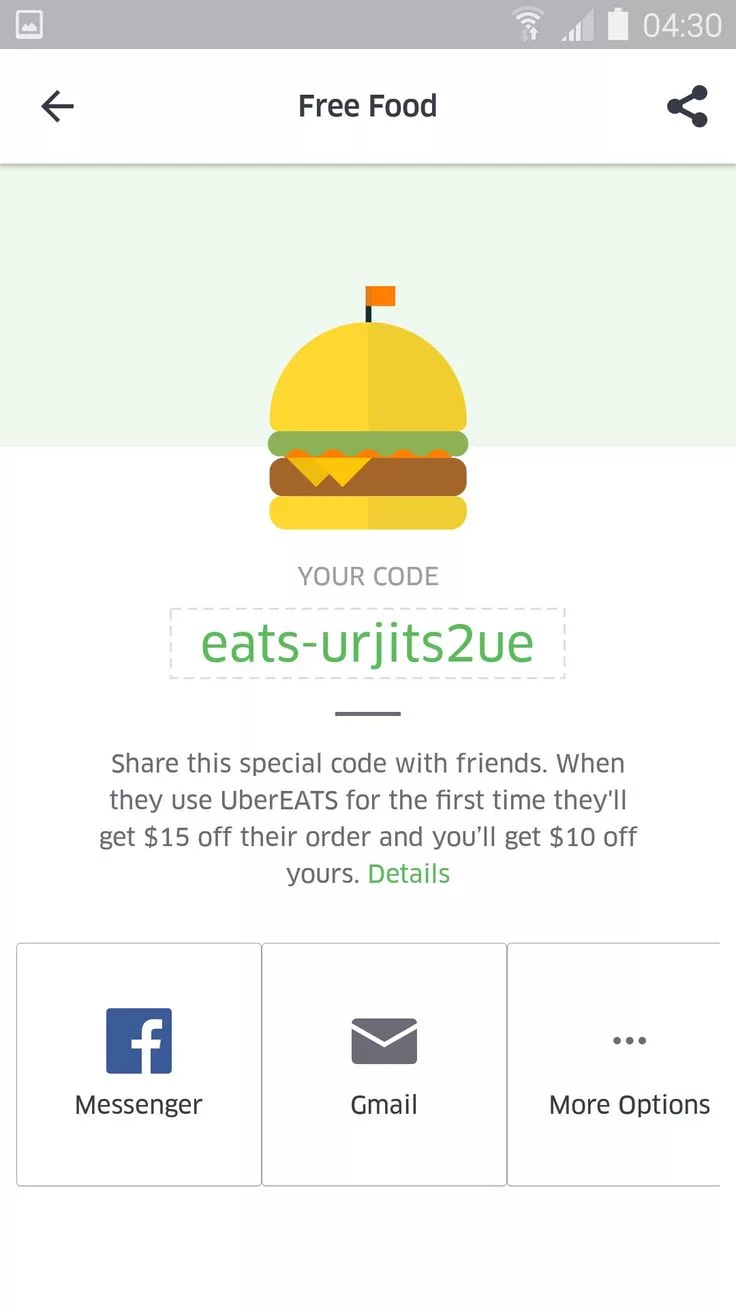This screenshot has width=736, height=1308.
Task: Tap the back arrow icon
Action: click(57, 106)
